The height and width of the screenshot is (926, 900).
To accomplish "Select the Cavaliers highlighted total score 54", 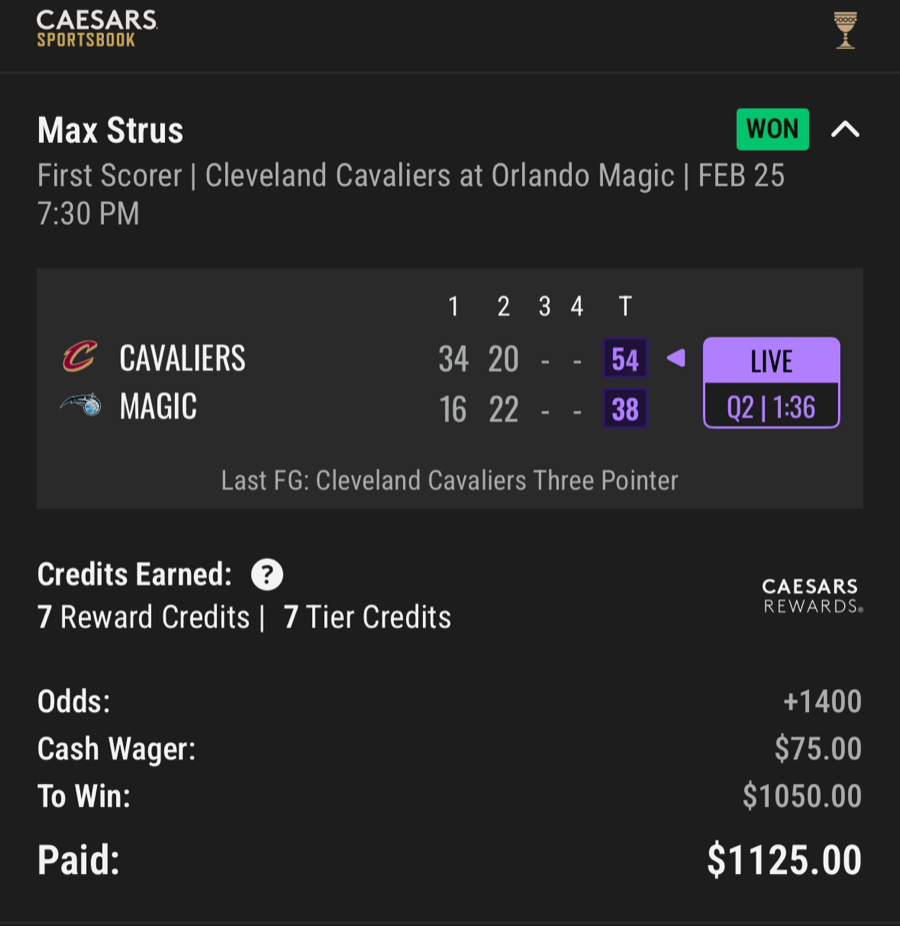I will click(x=624, y=357).
